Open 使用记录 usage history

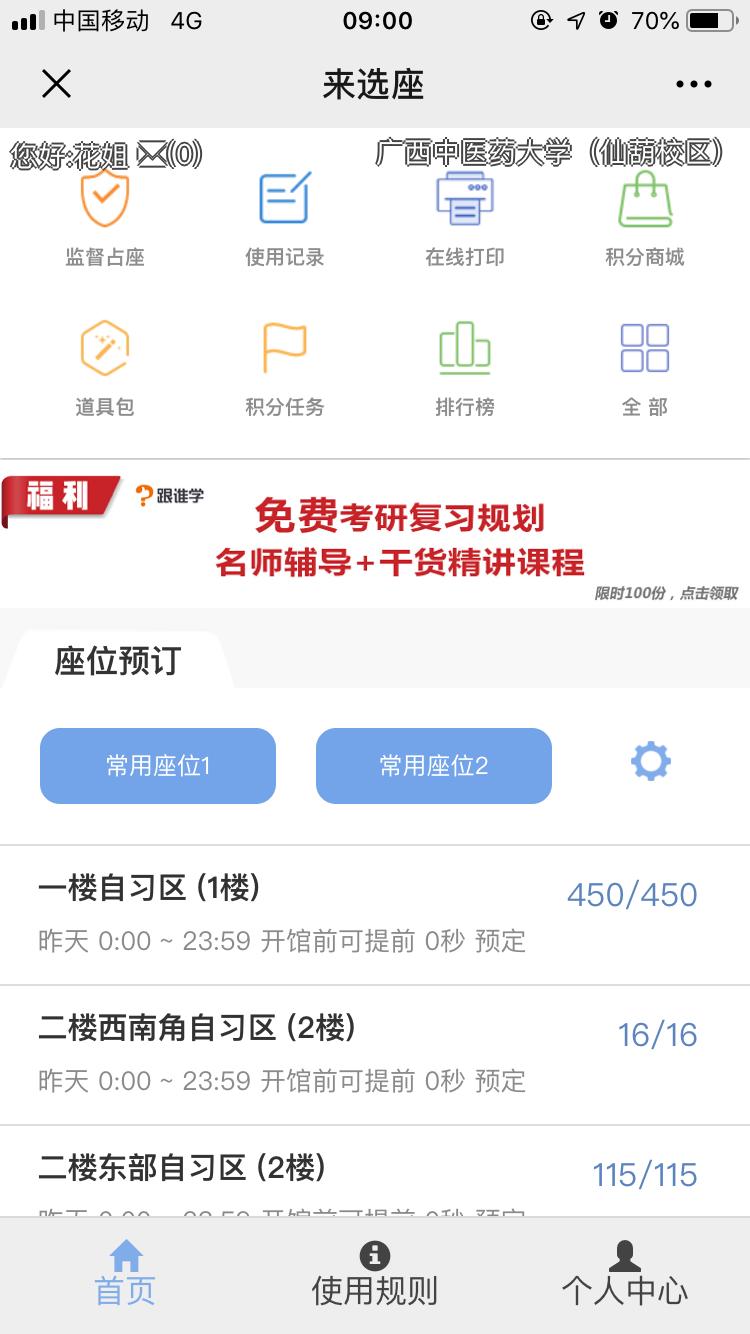[285, 218]
